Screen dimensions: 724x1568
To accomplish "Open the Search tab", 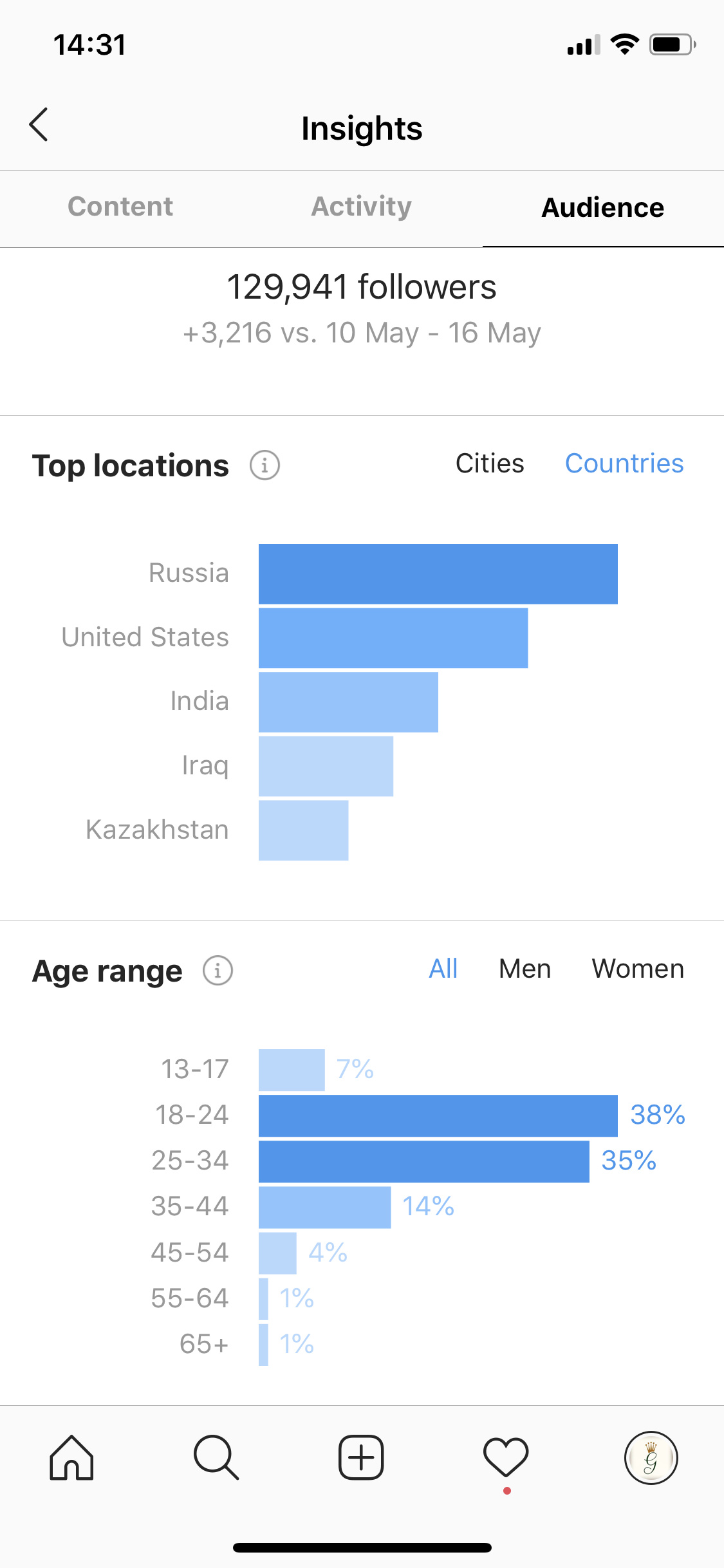I will pos(216,1458).
